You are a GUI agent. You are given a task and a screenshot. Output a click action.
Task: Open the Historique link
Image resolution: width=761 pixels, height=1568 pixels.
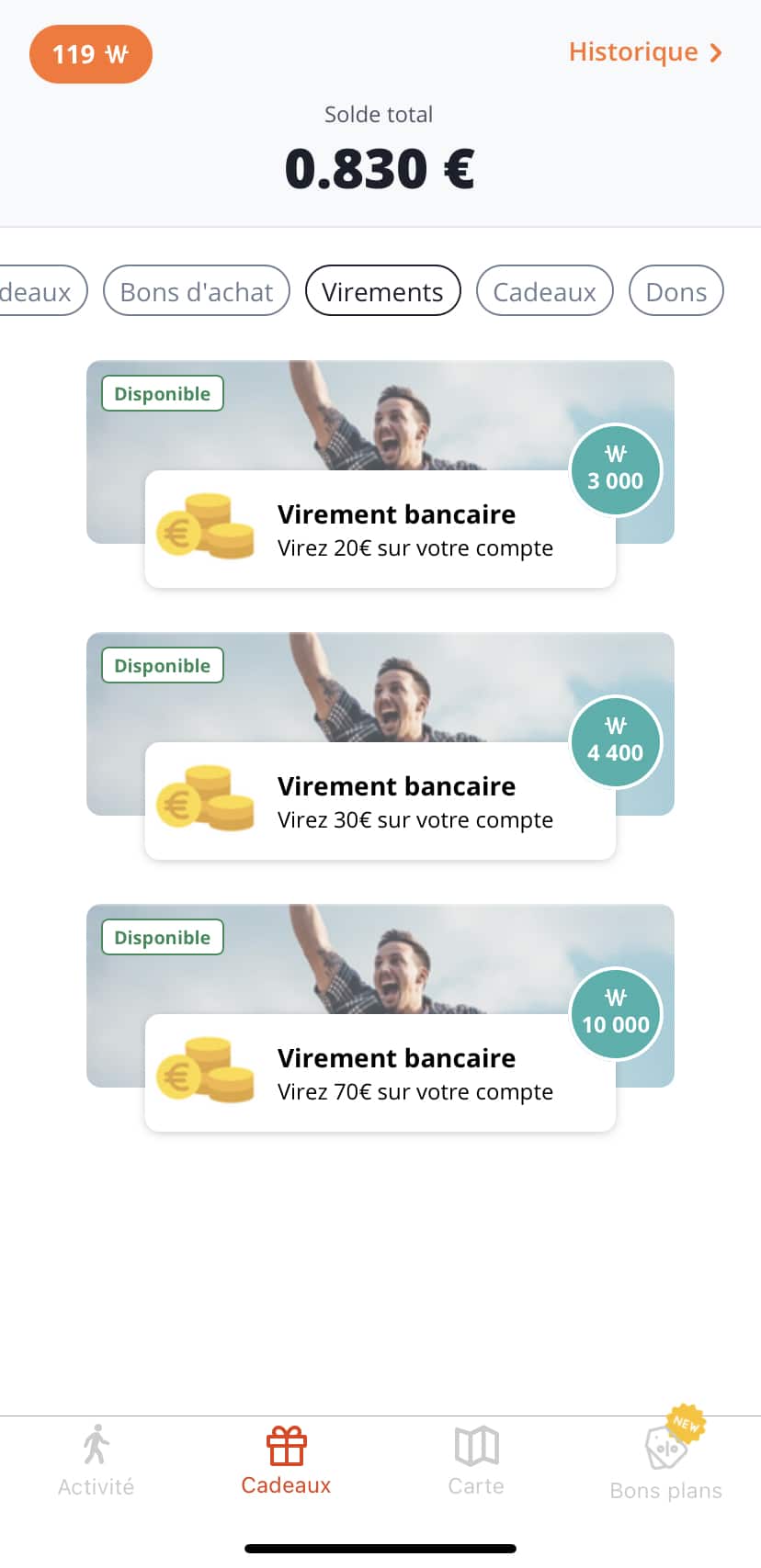(644, 52)
